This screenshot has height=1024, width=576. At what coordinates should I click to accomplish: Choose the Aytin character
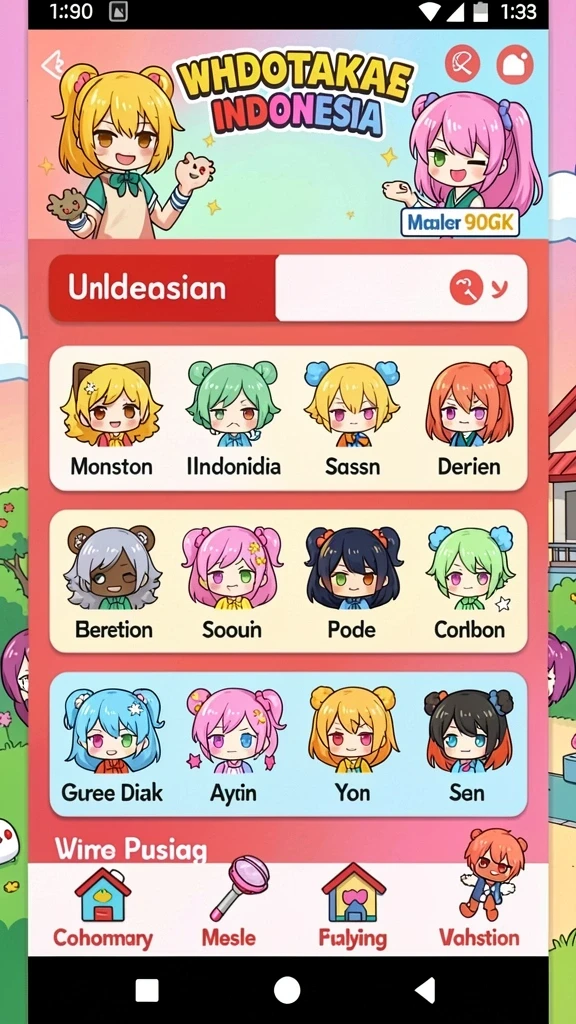(x=233, y=745)
